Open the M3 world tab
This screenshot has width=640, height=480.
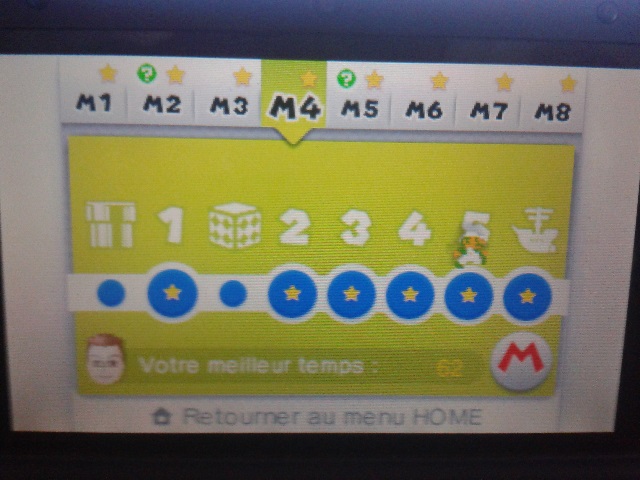point(228,105)
